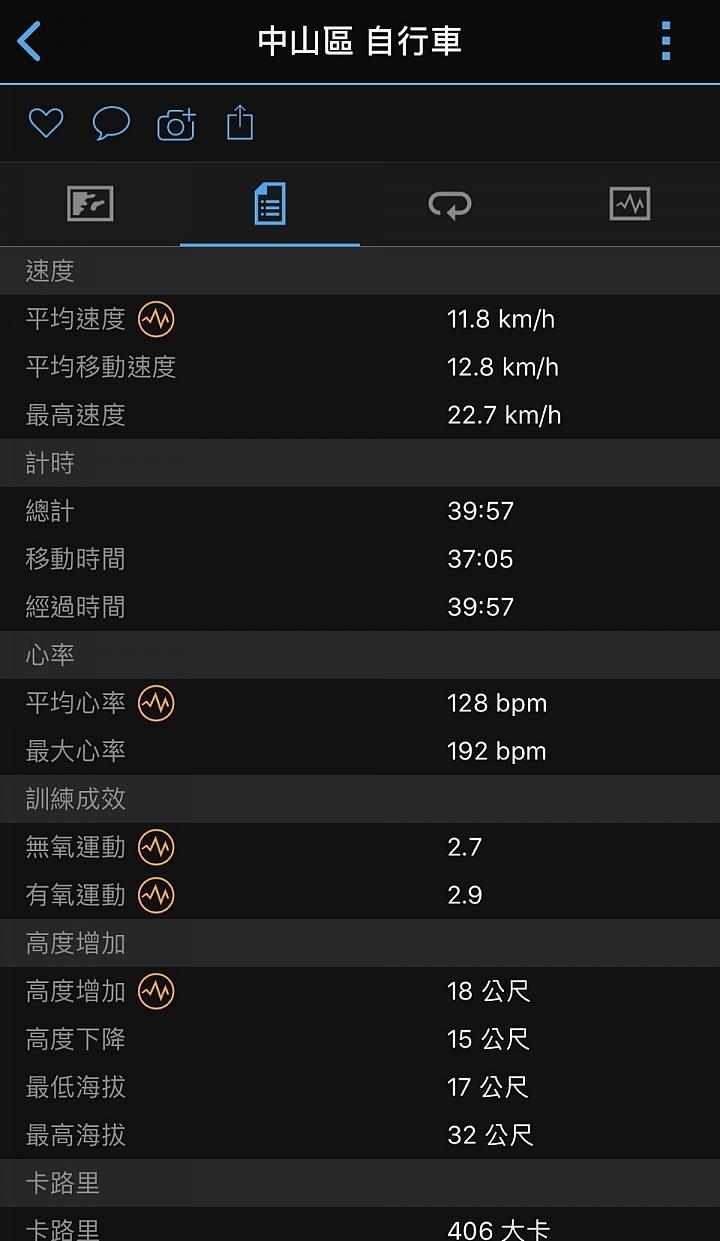The width and height of the screenshot is (720, 1241).
Task: View the average heart rate graph icon
Action: 155,703
